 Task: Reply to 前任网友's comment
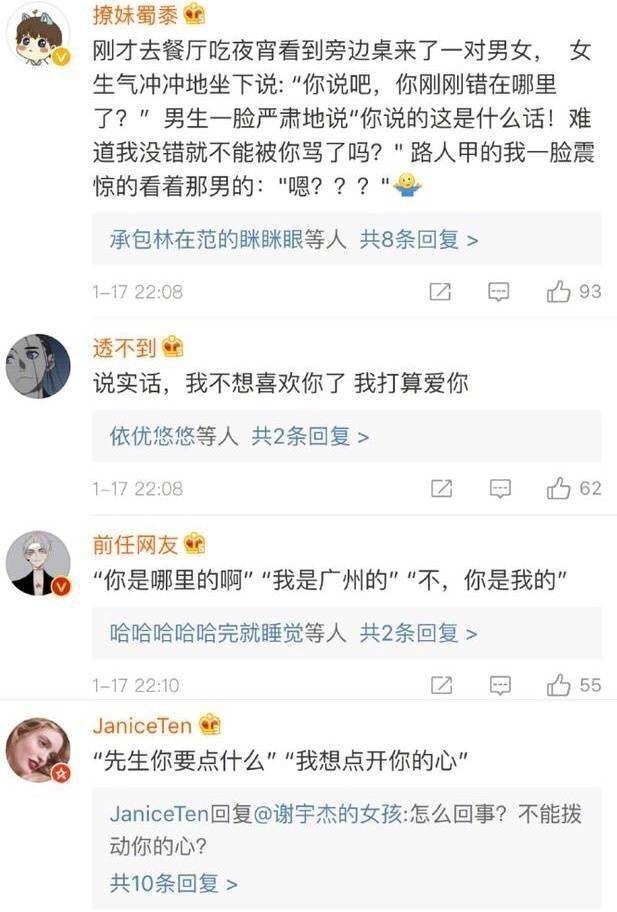(x=498, y=686)
